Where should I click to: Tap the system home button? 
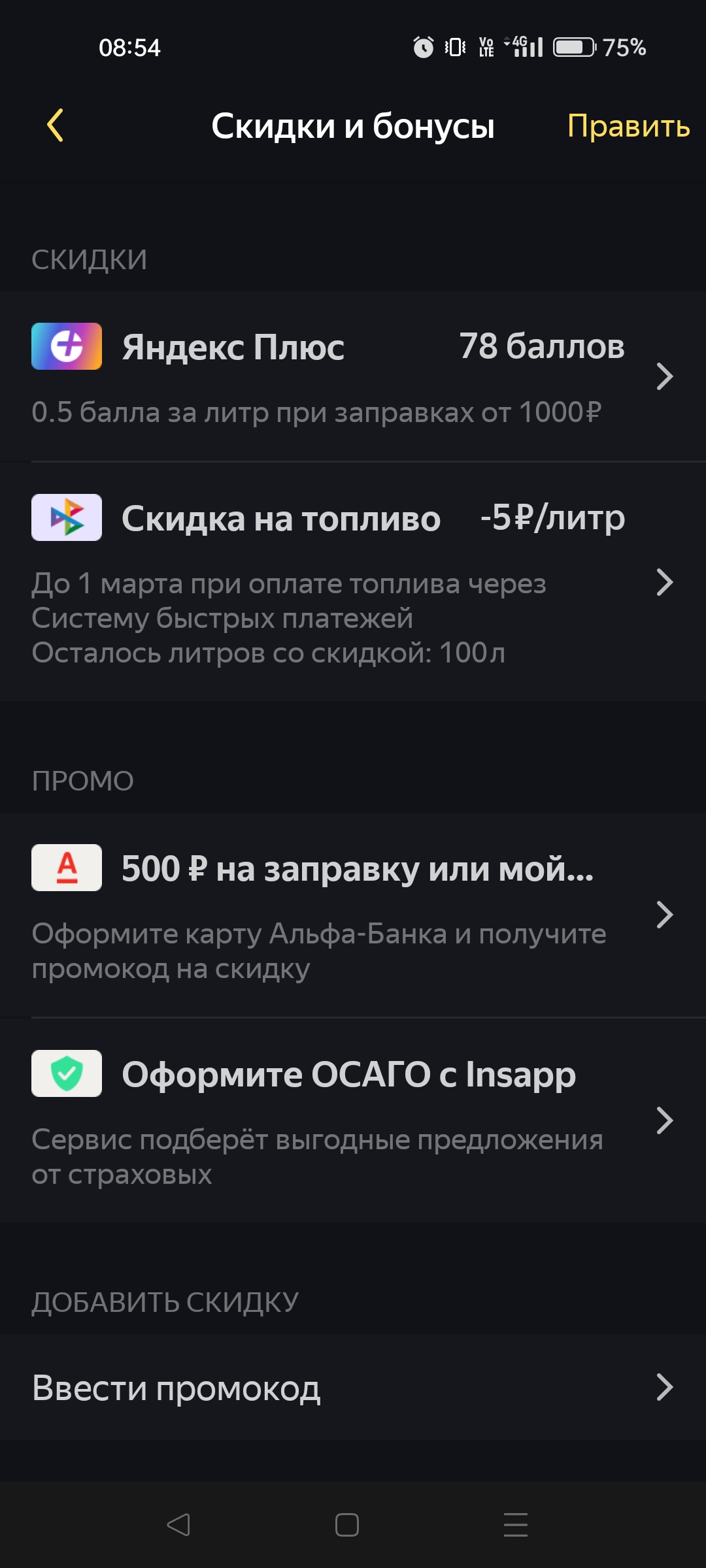[347, 1525]
